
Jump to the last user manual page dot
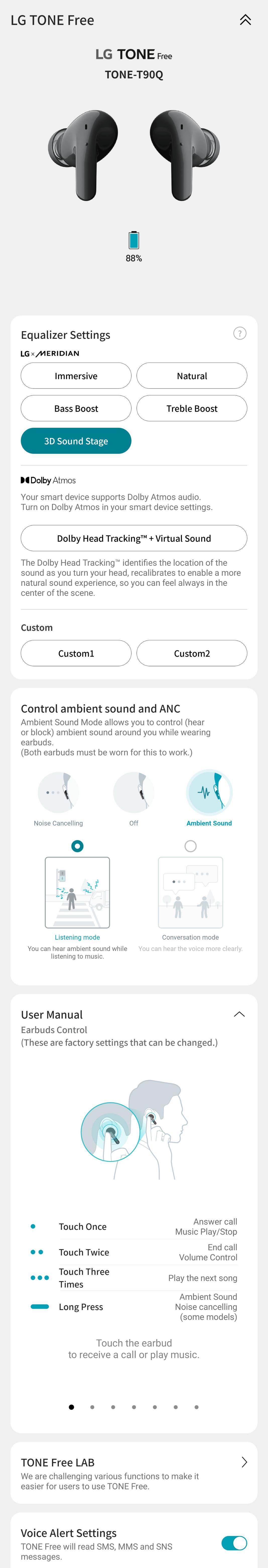click(x=196, y=1407)
